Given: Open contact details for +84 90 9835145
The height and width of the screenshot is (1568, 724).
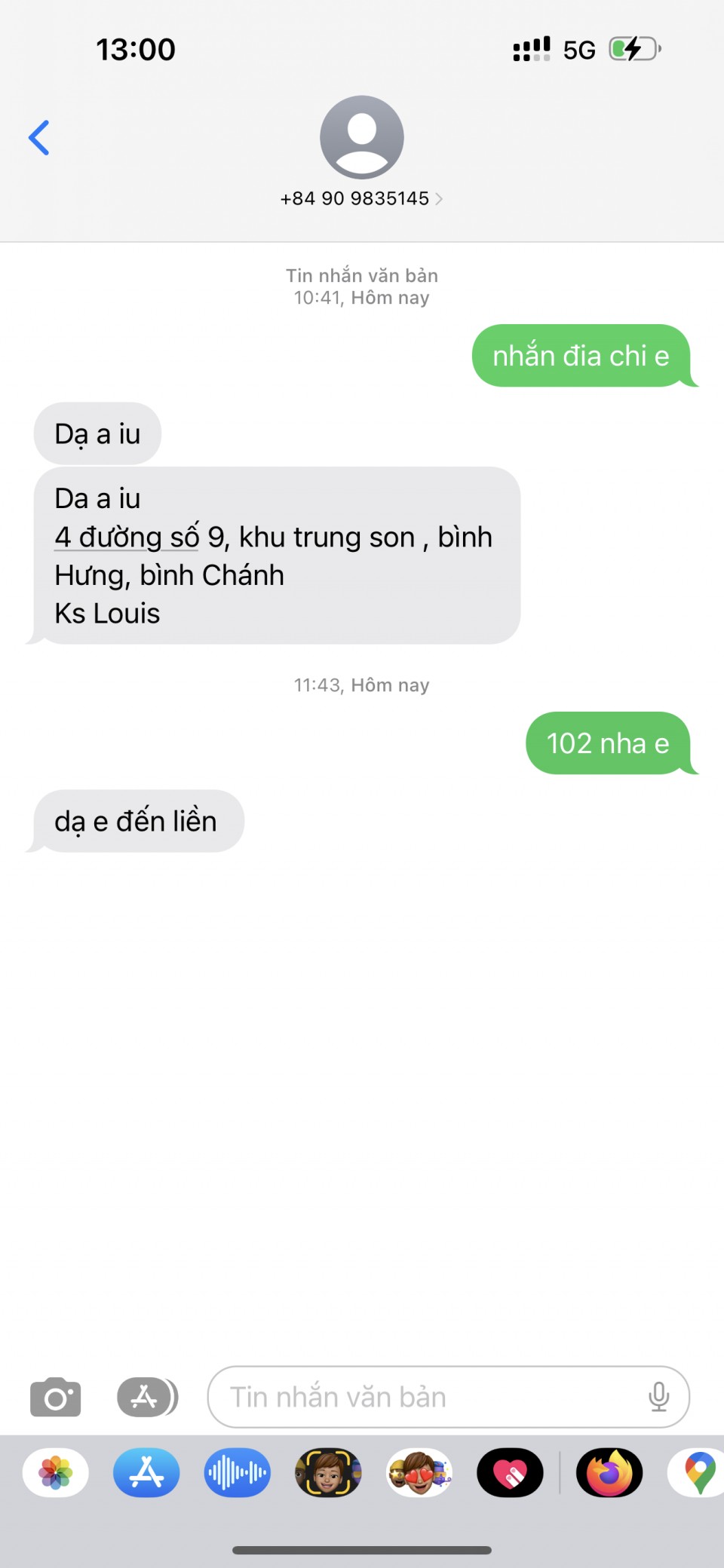Looking at the screenshot, I should 361,198.
